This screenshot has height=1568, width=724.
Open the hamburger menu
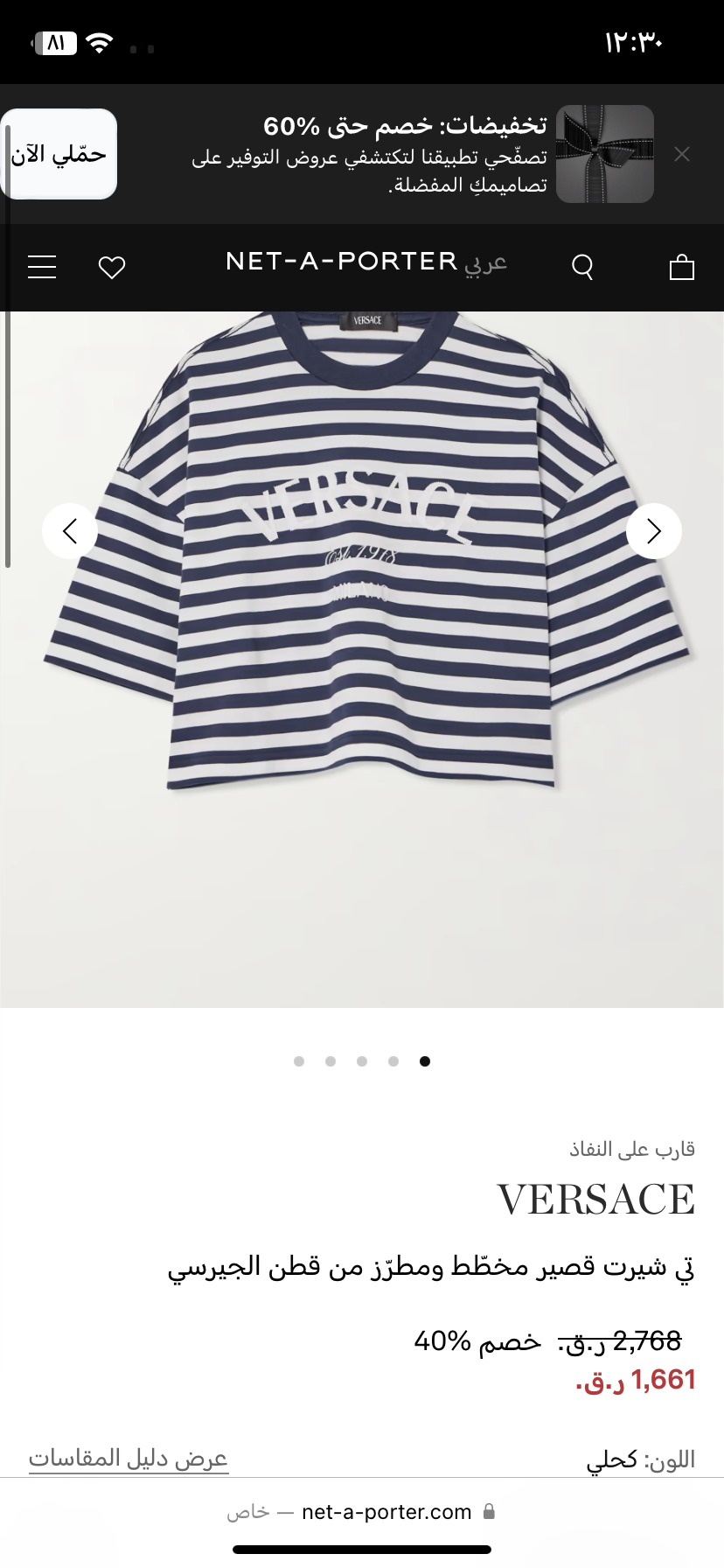coord(42,267)
